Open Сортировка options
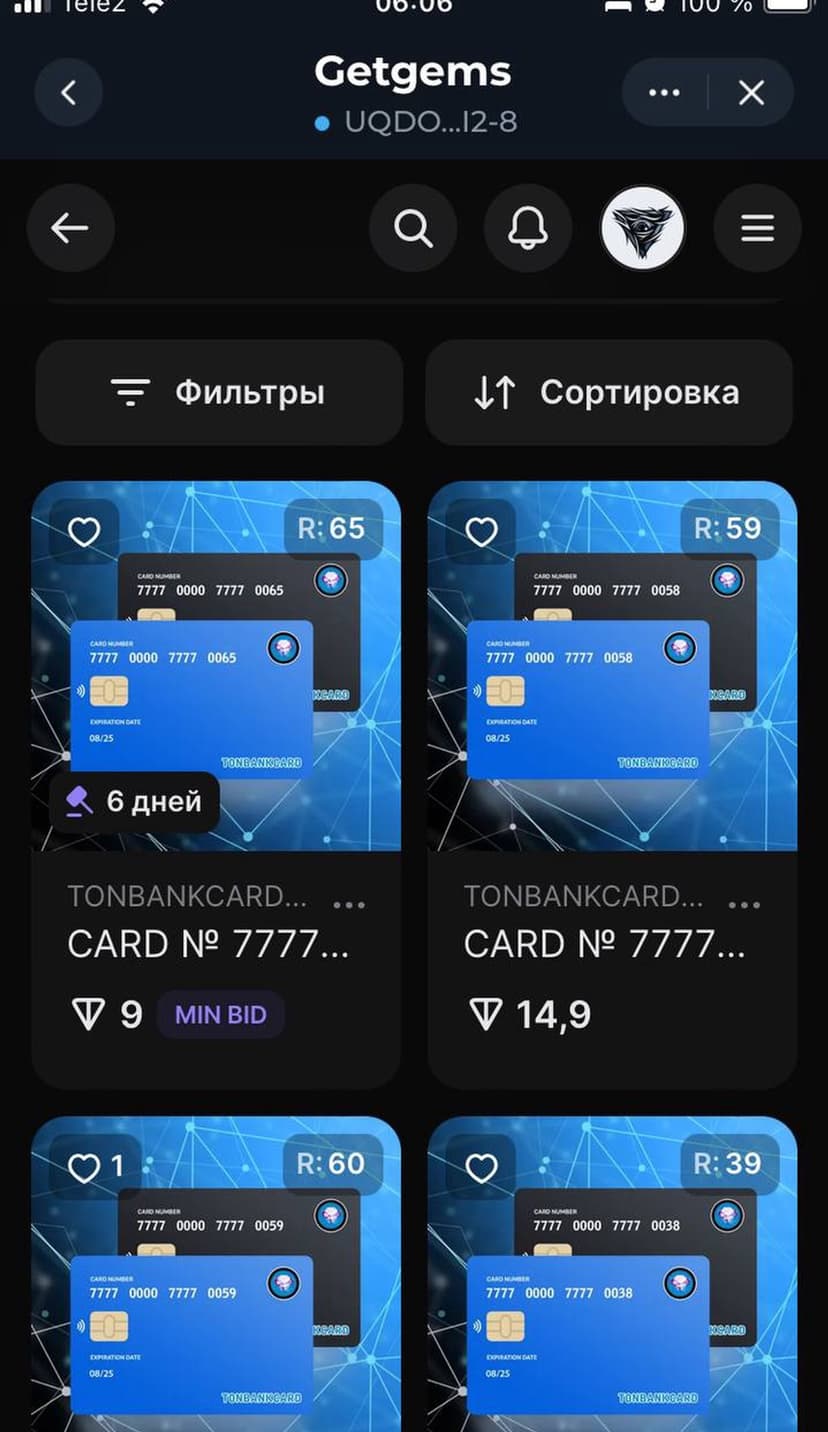828x1432 pixels. click(x=609, y=392)
